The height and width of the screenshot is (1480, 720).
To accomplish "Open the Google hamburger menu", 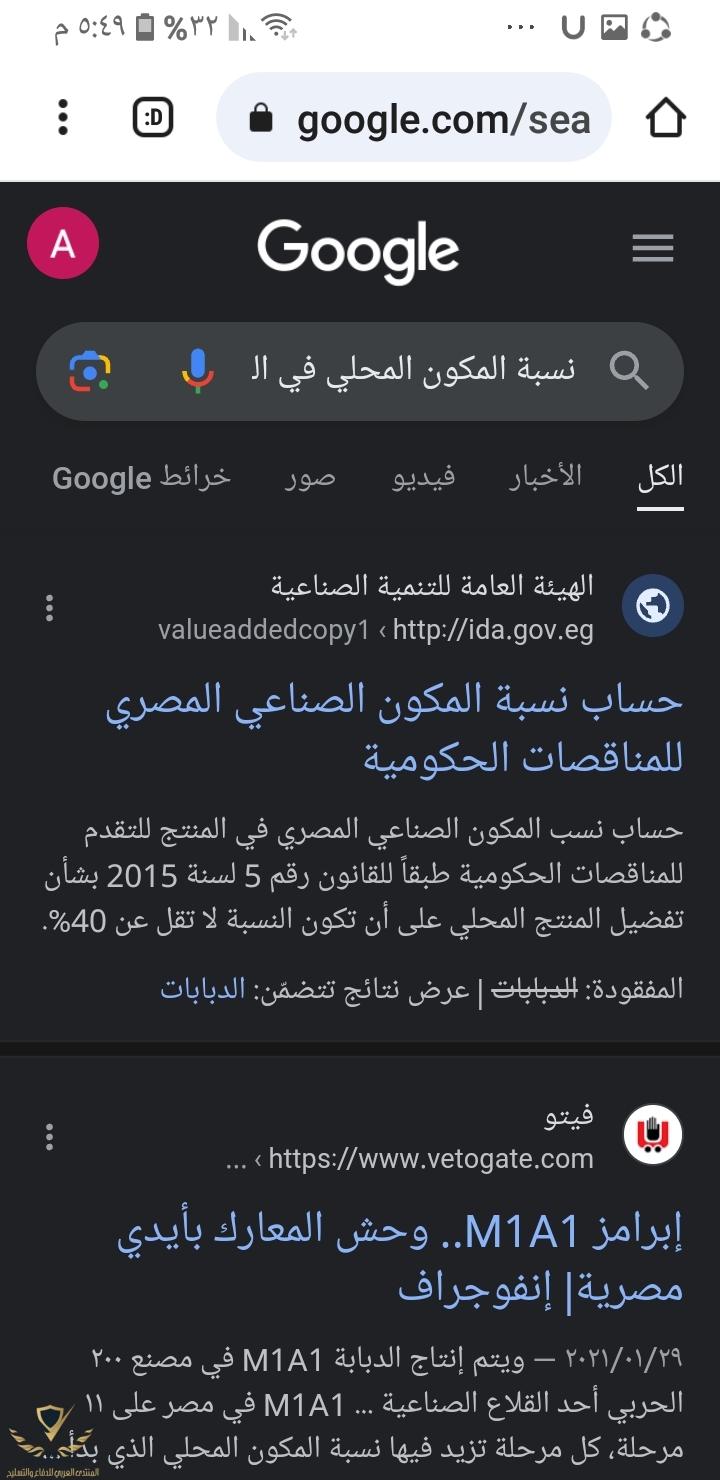I will tap(653, 247).
